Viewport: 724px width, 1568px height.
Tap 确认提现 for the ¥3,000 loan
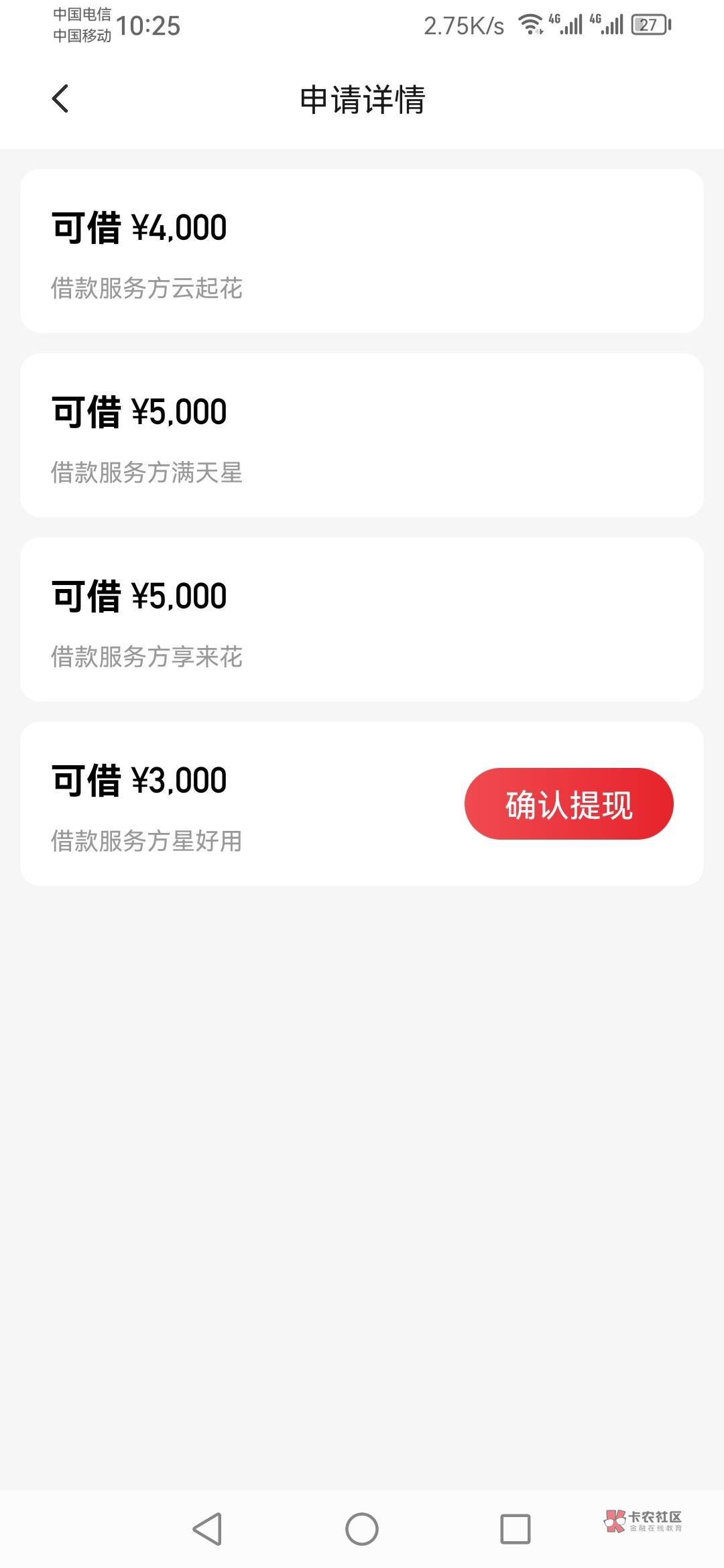(568, 803)
